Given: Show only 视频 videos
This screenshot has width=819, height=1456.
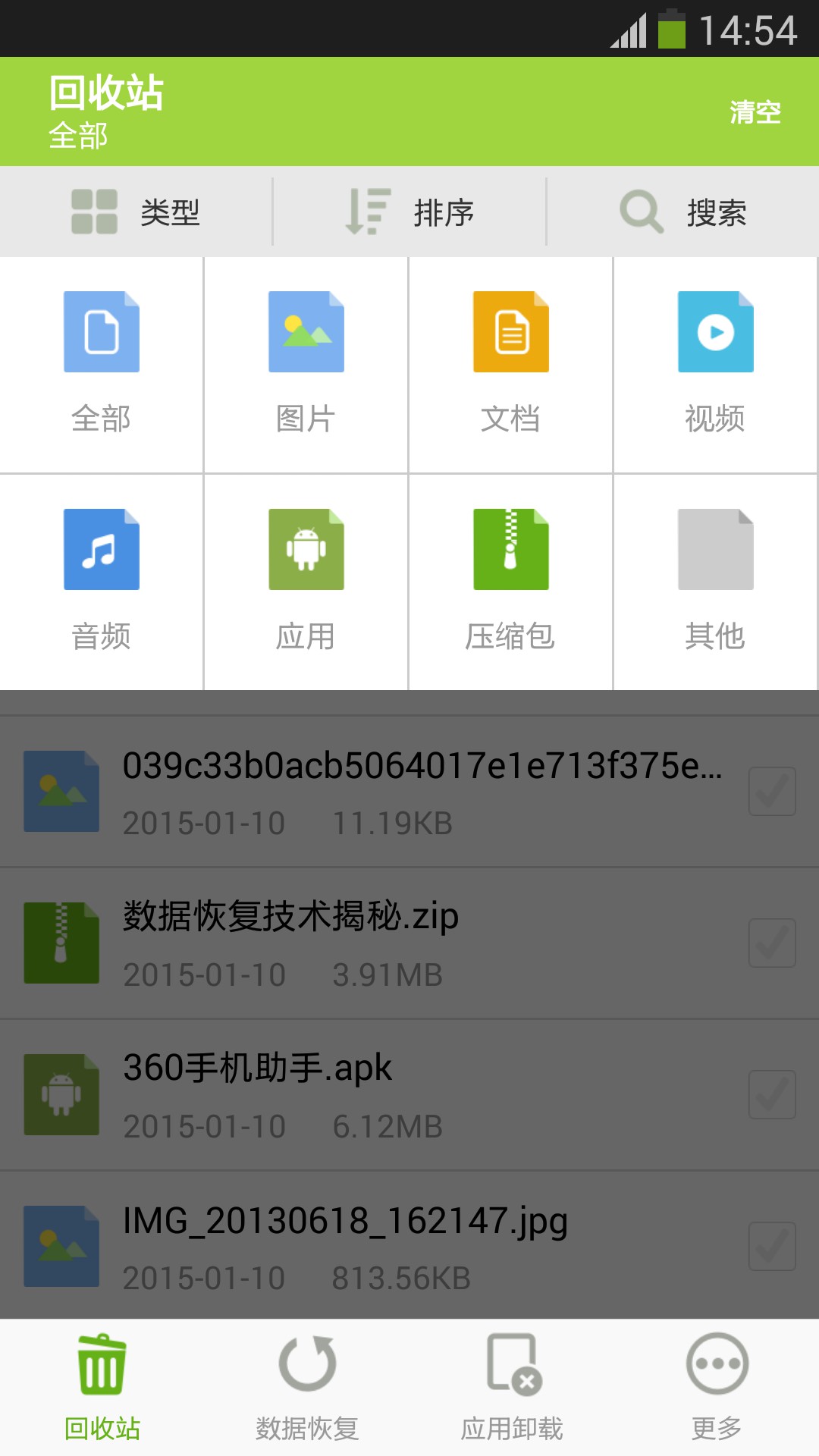Looking at the screenshot, I should pos(716,364).
